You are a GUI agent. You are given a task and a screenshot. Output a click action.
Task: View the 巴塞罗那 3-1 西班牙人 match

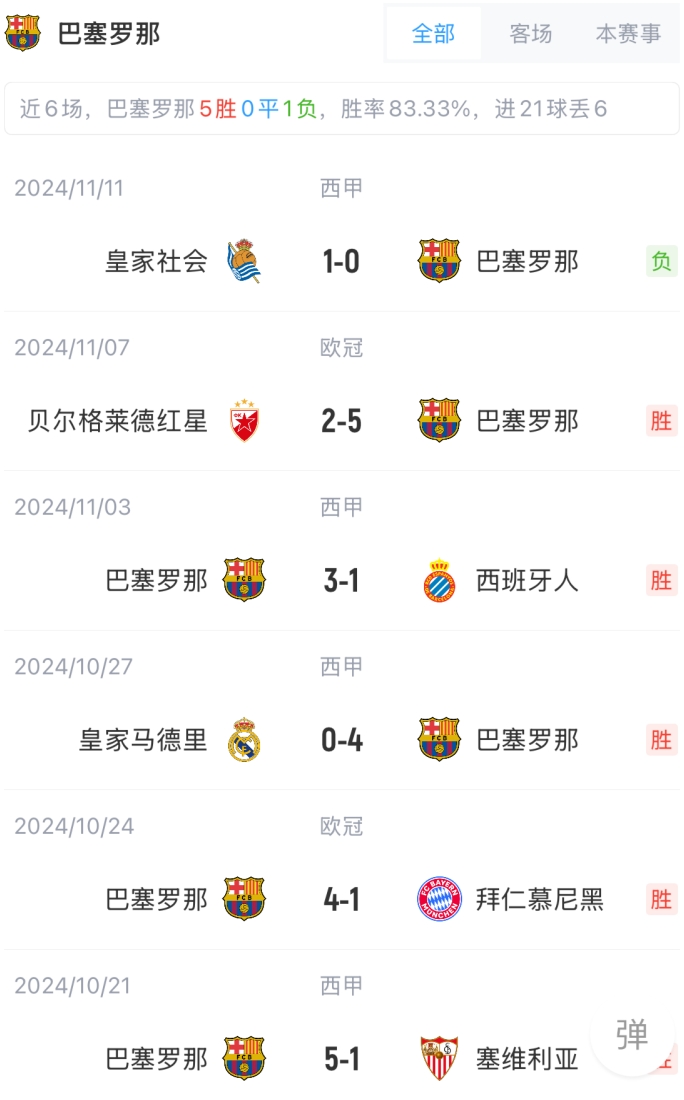pyautogui.click(x=341, y=581)
